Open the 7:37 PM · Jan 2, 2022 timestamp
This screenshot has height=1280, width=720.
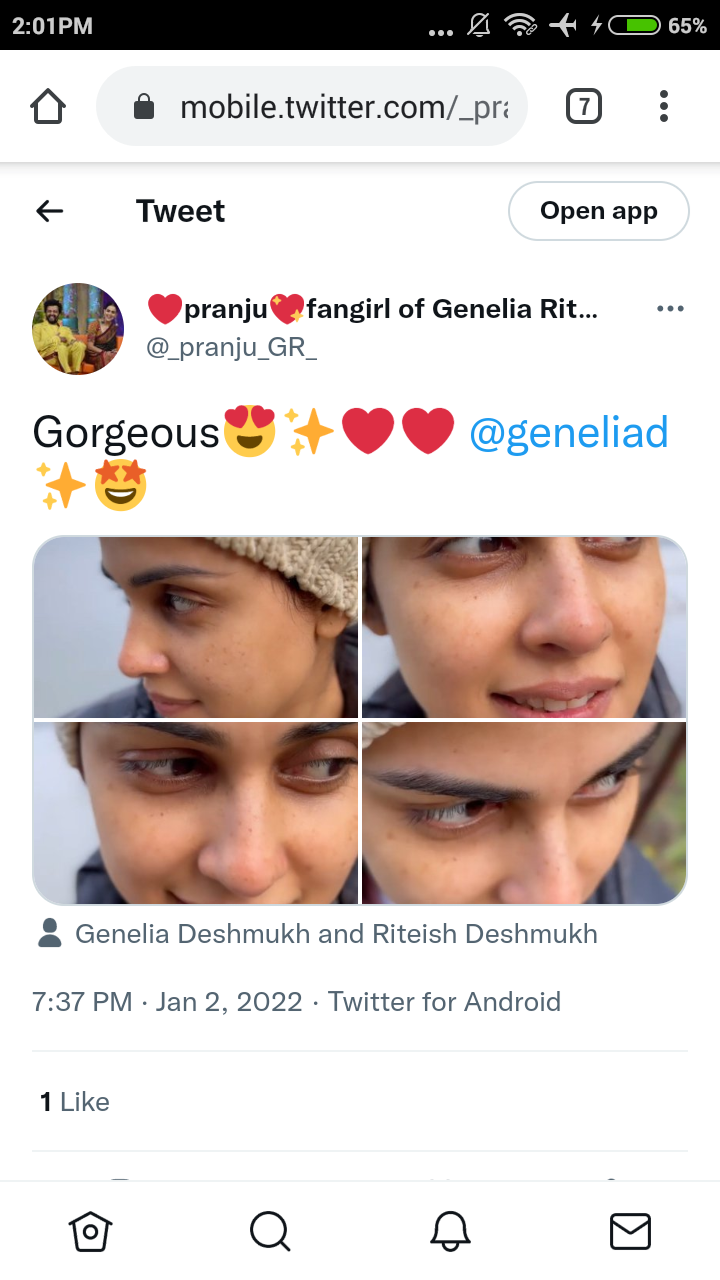click(x=167, y=1002)
